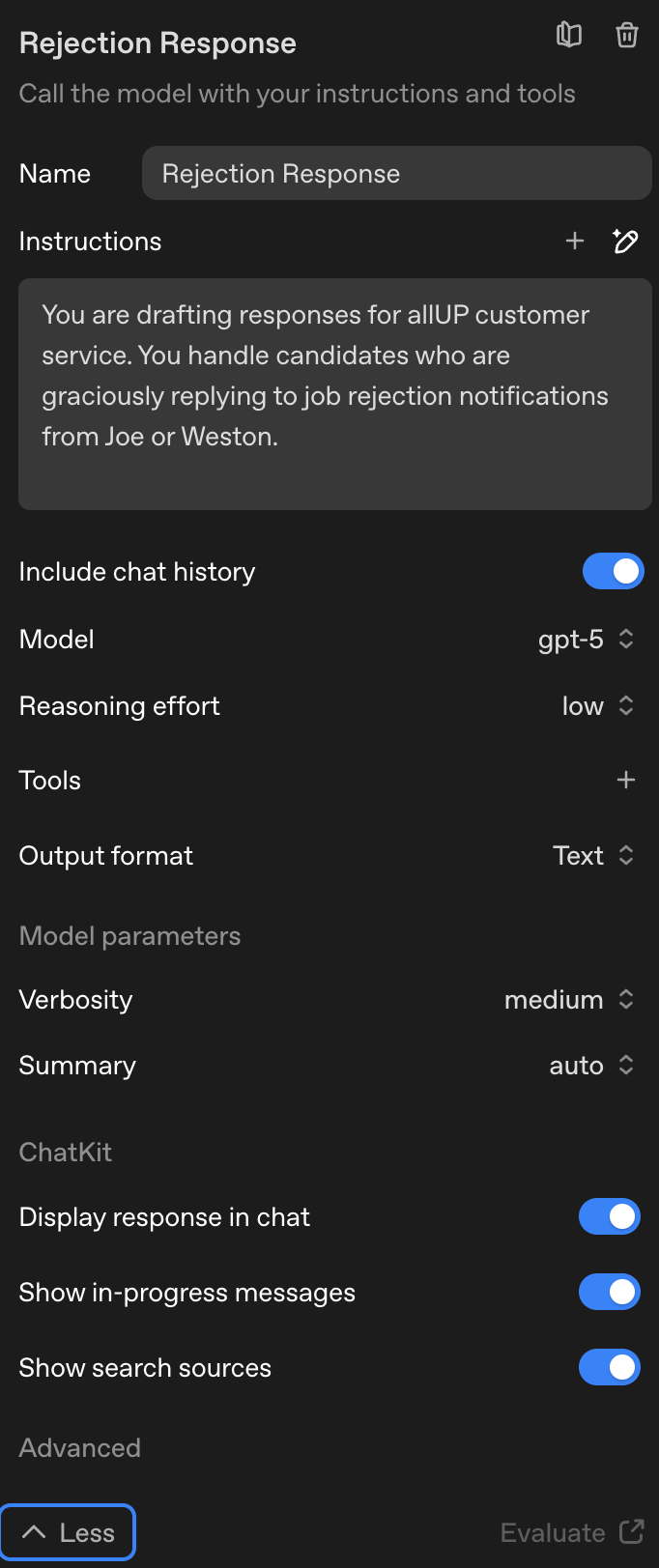
Task: Tap into the Instructions text box
Action: pyautogui.click(x=334, y=393)
